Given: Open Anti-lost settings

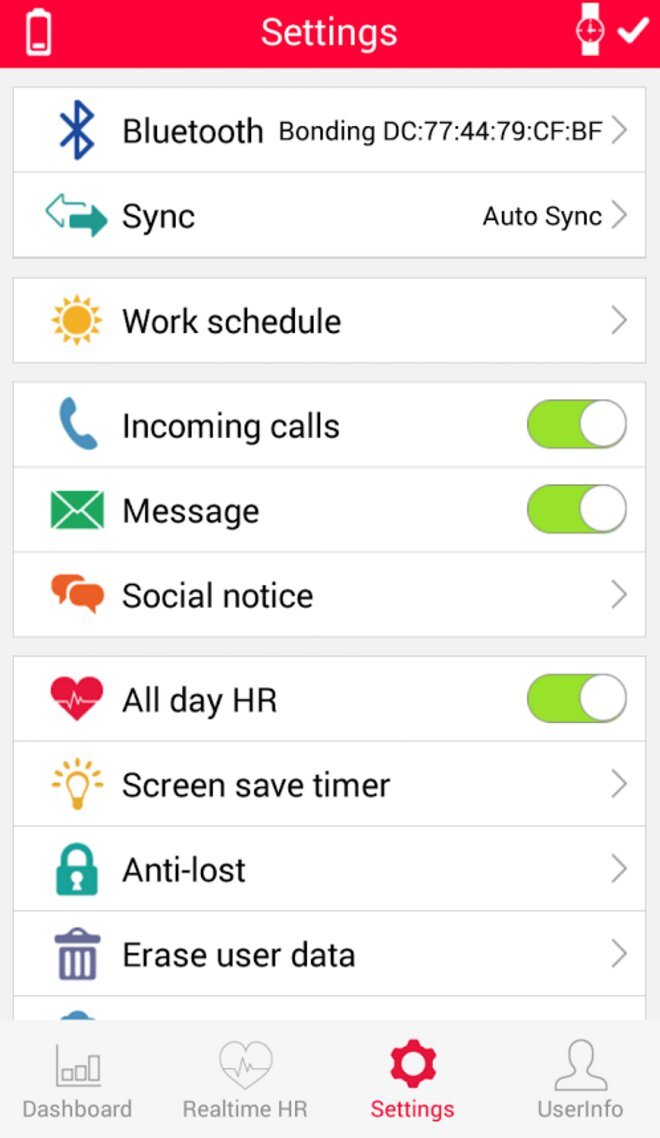Looking at the screenshot, I should (329, 870).
